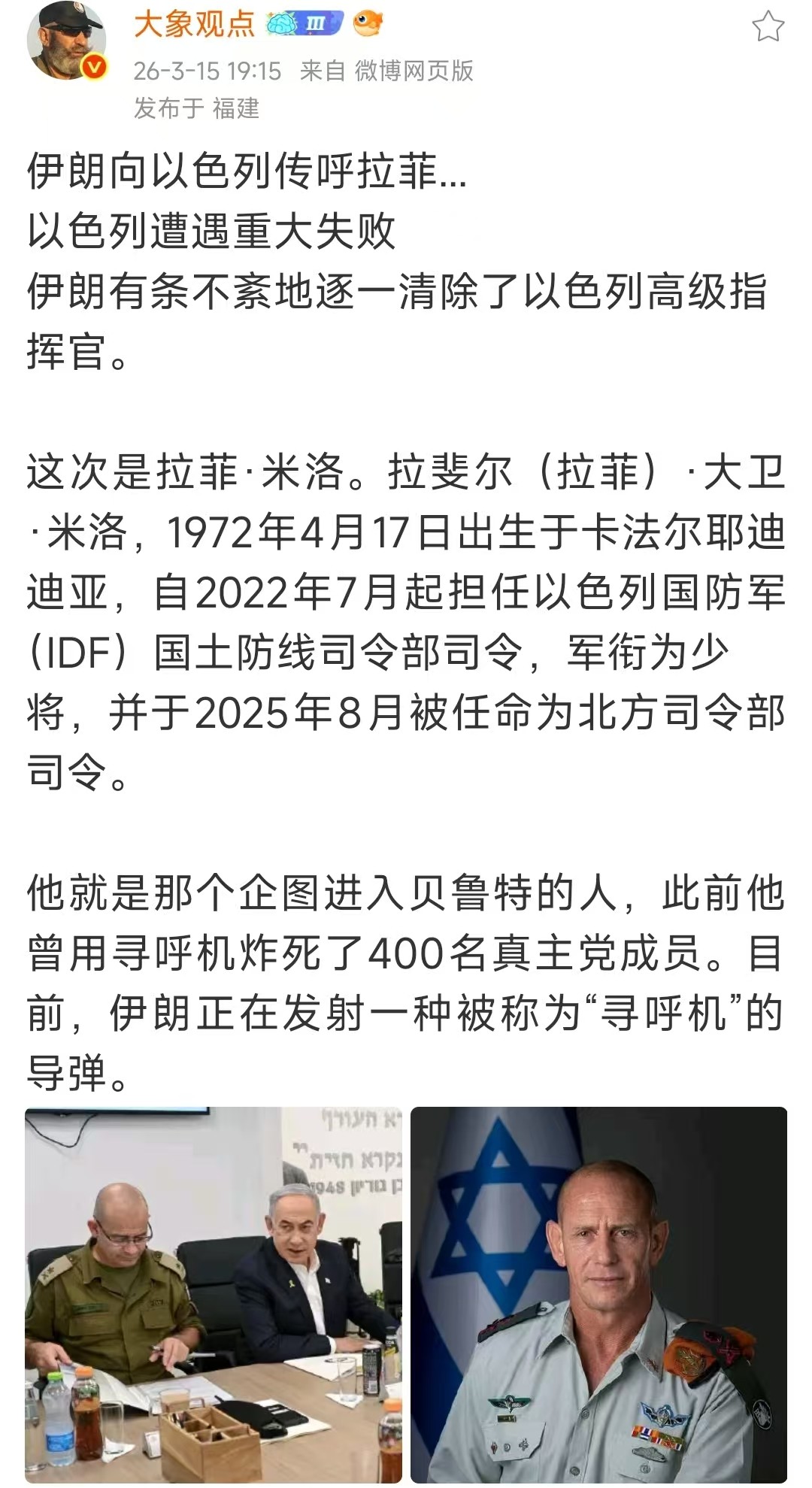
Task: Open the photo of the meeting table
Action: (214, 1293)
